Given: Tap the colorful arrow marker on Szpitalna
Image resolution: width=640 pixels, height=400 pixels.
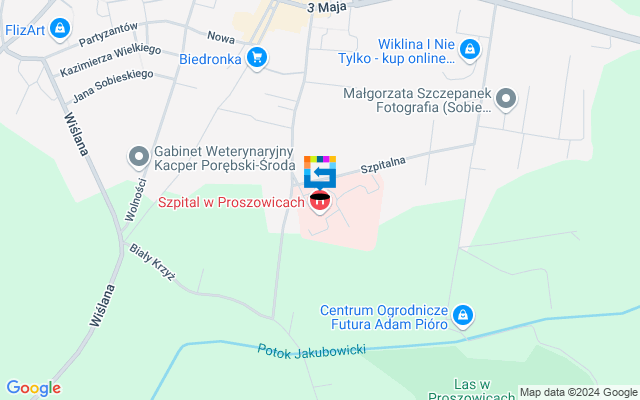Looking at the screenshot, I should [x=320, y=172].
